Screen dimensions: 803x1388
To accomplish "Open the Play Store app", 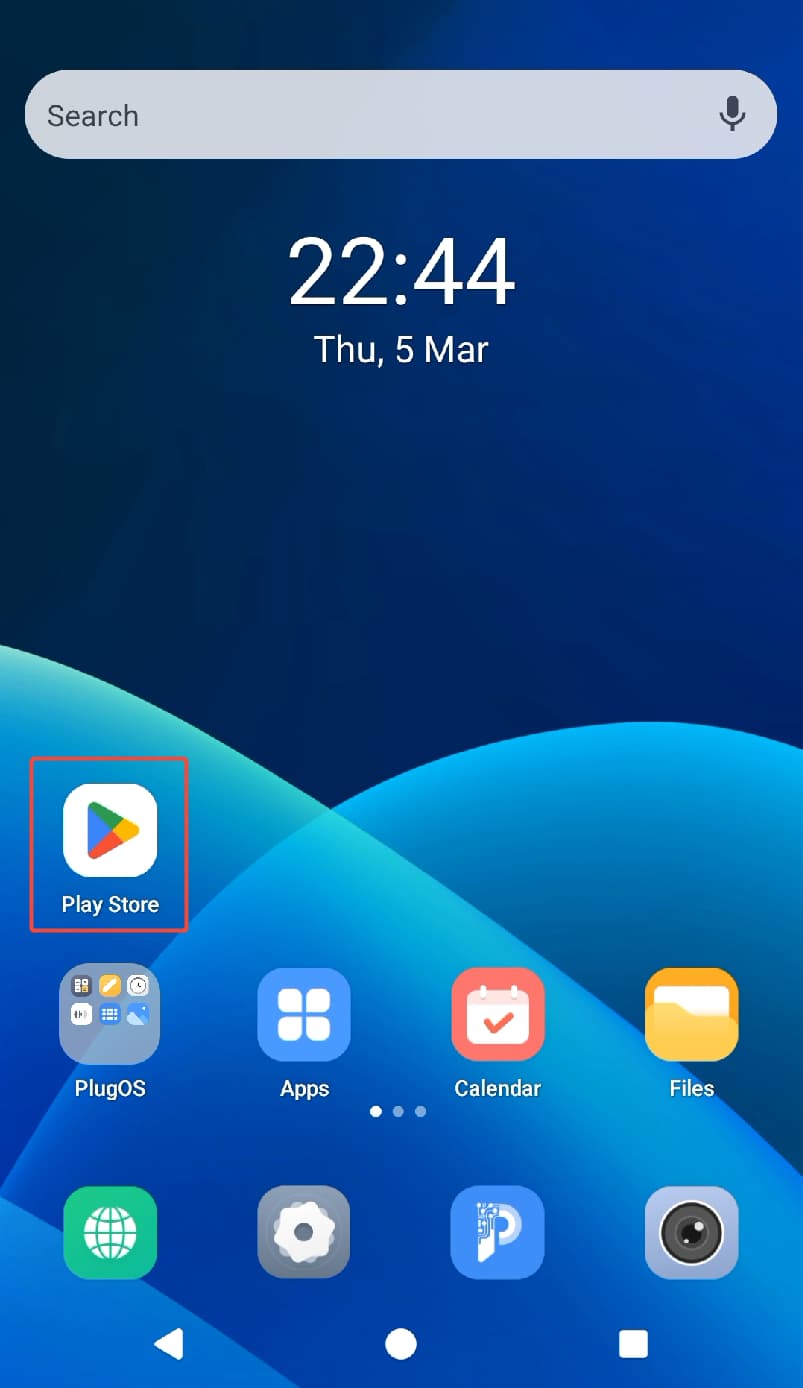I will pyautogui.click(x=110, y=831).
